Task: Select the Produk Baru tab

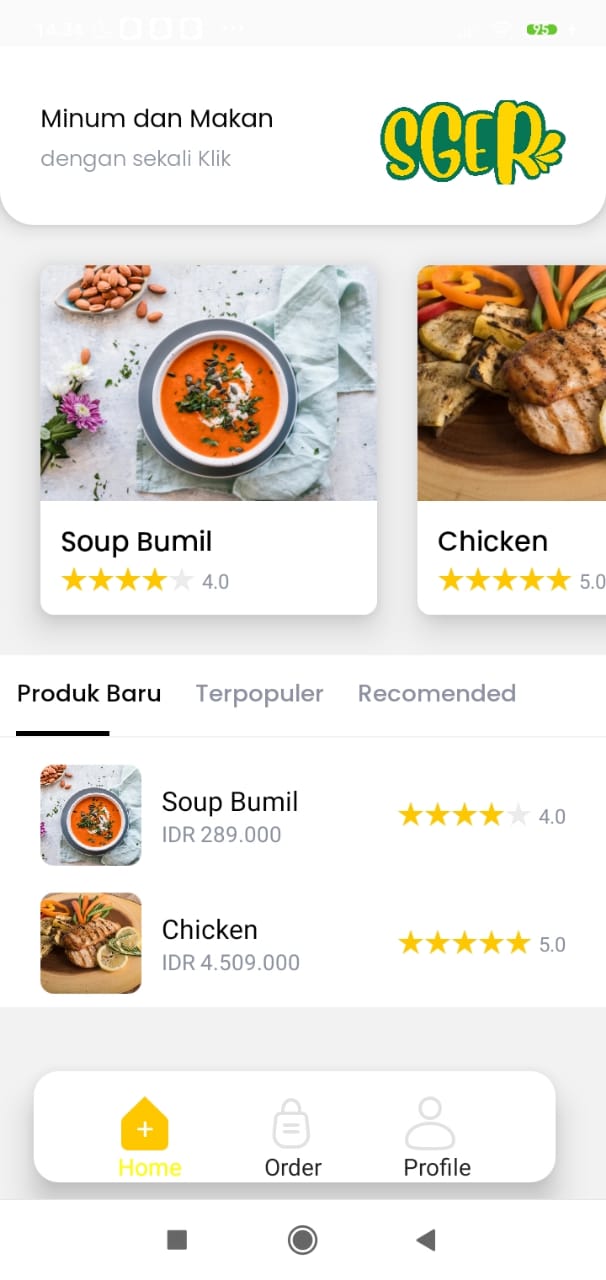Action: (x=89, y=694)
